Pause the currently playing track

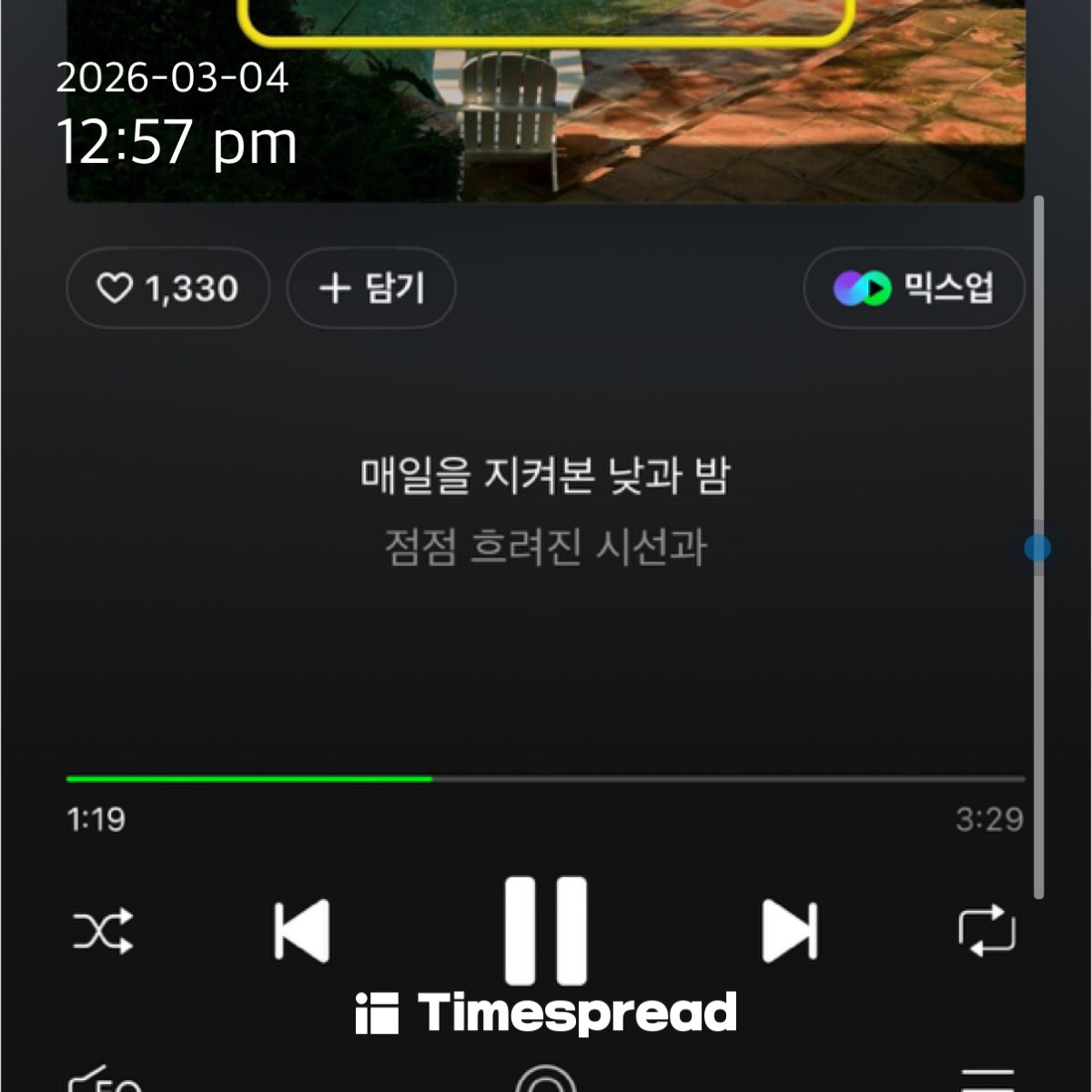point(546,930)
